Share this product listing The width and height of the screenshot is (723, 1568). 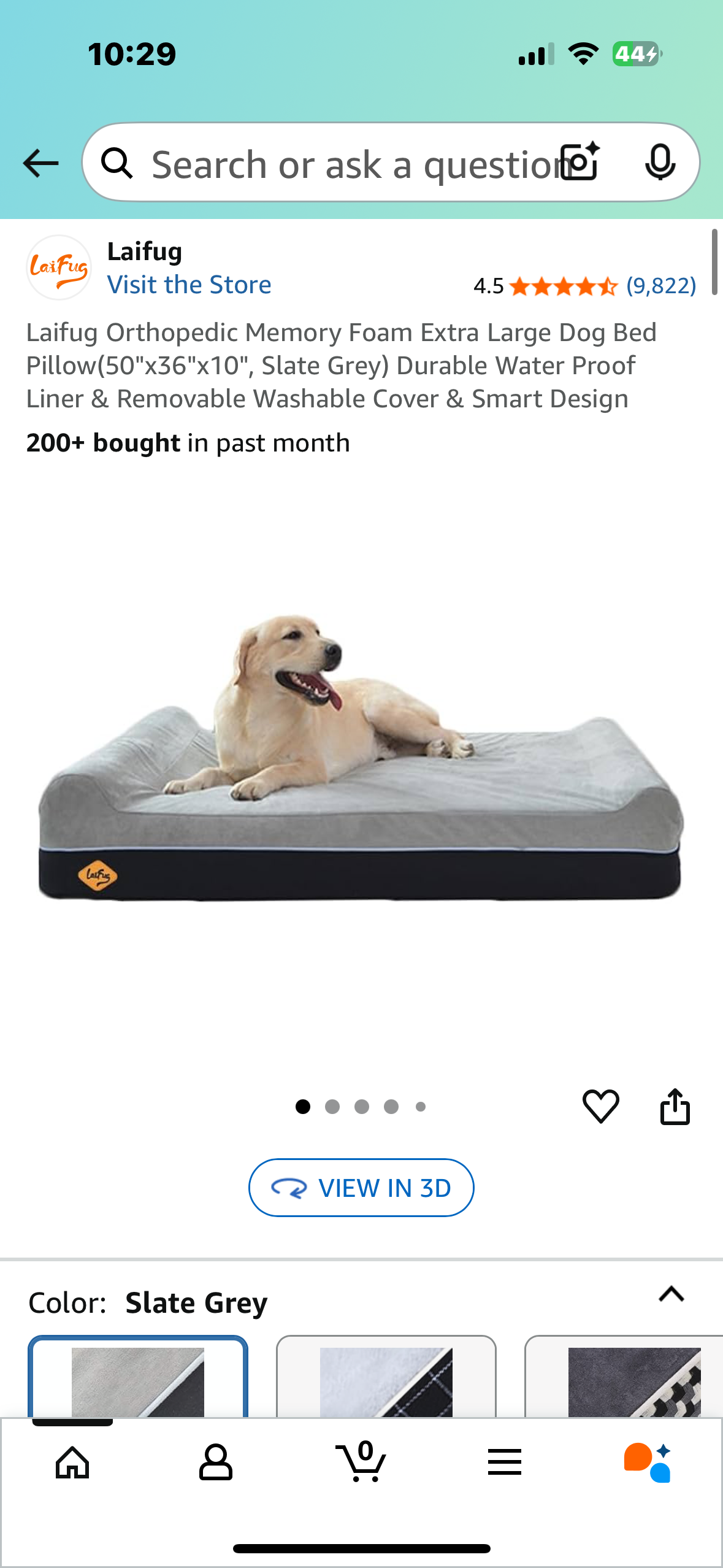tap(675, 1106)
